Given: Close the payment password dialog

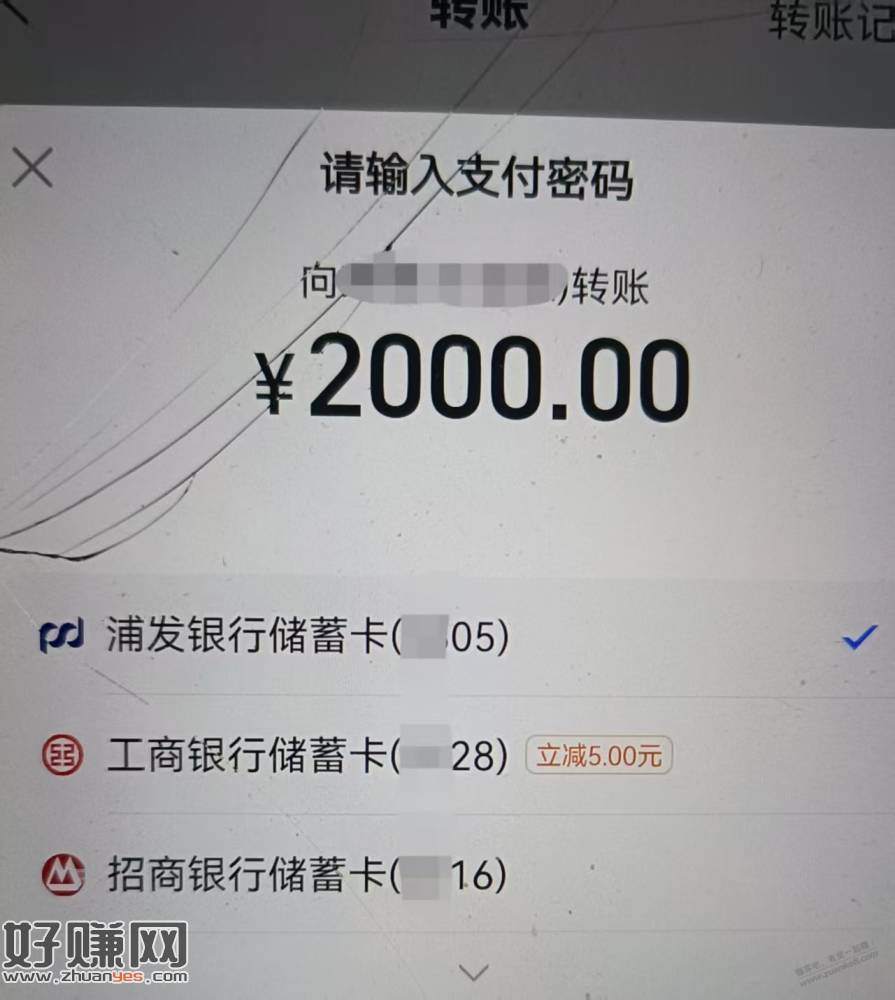Looking at the screenshot, I should (32, 167).
